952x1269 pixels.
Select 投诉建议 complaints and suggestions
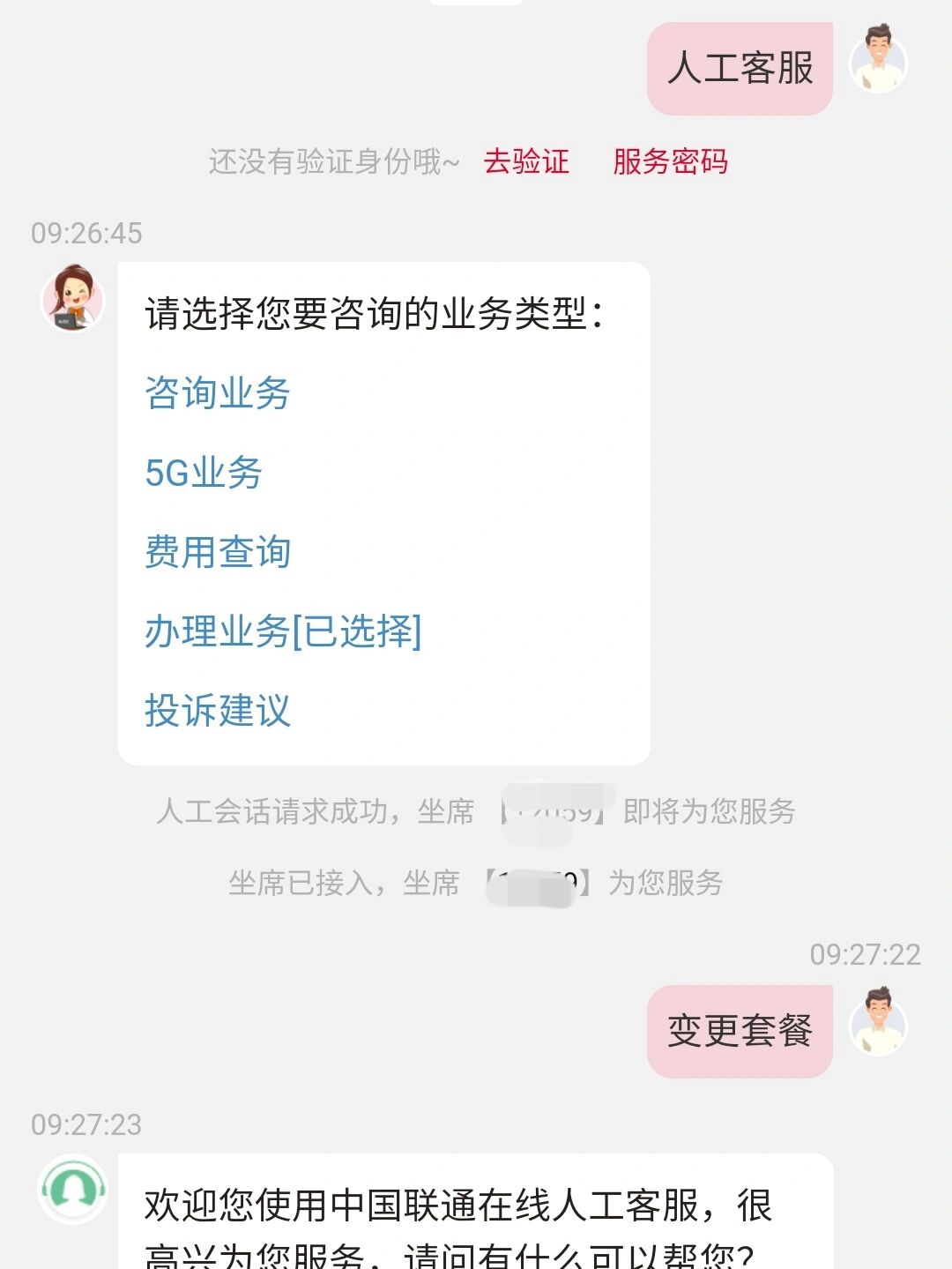(x=217, y=711)
